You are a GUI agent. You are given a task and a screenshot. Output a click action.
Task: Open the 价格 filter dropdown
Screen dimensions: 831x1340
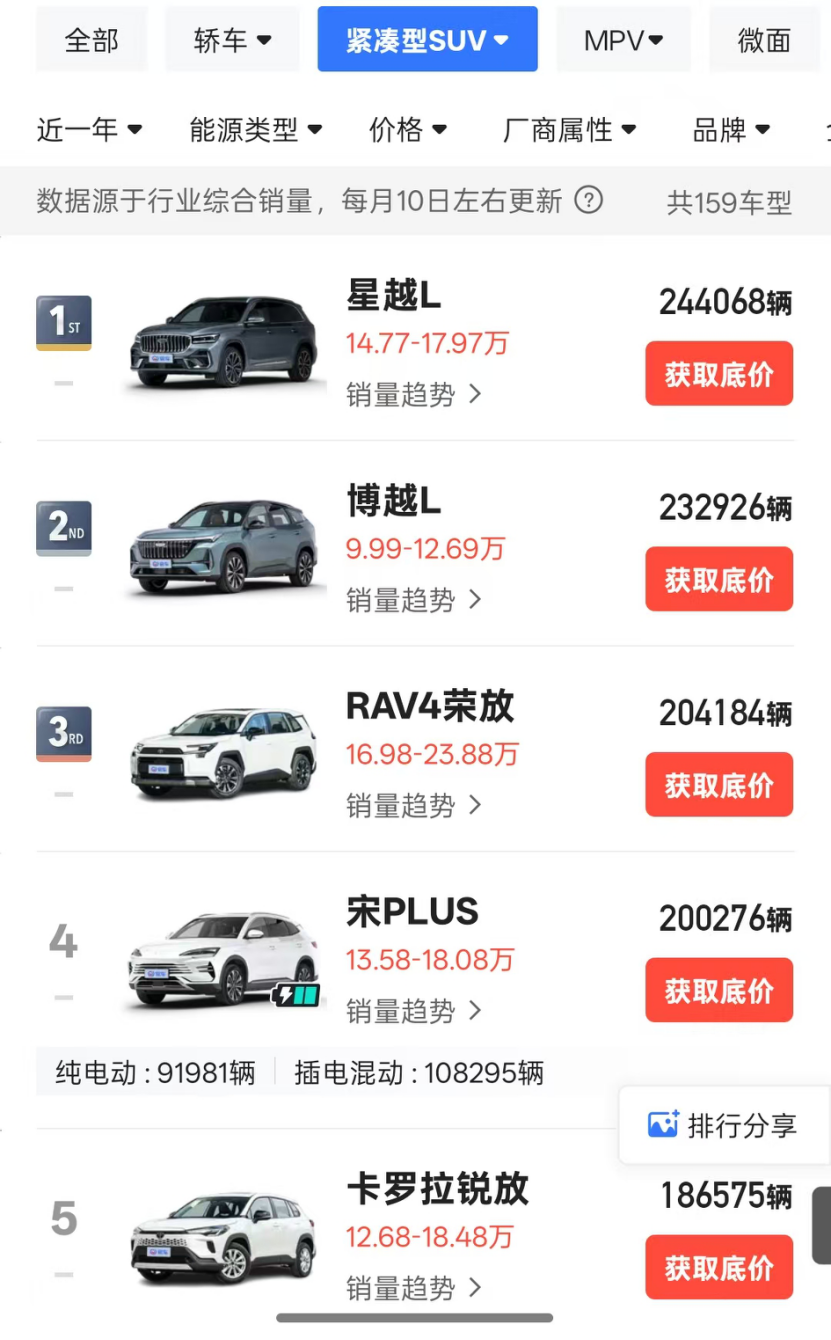408,130
